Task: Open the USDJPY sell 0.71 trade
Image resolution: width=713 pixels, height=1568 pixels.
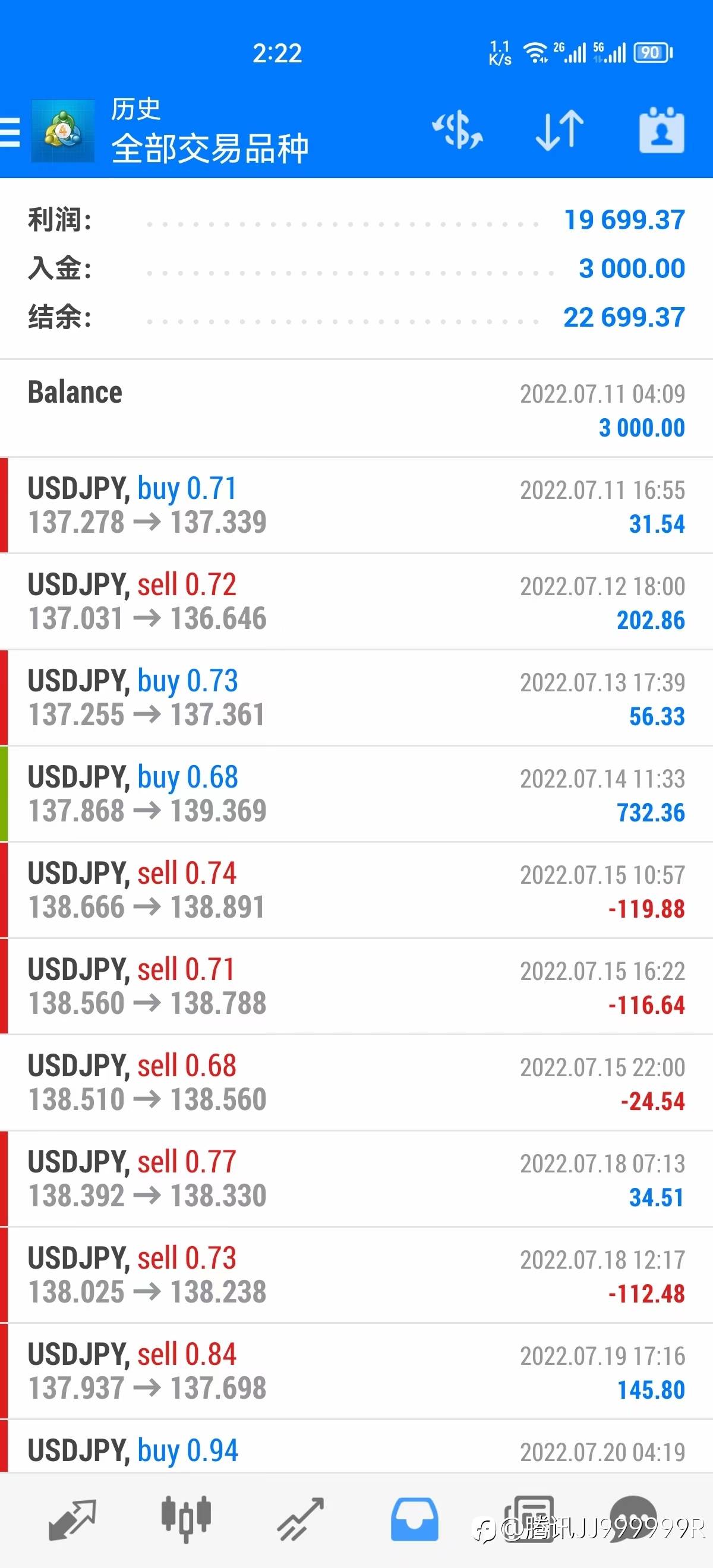Action: [x=356, y=986]
